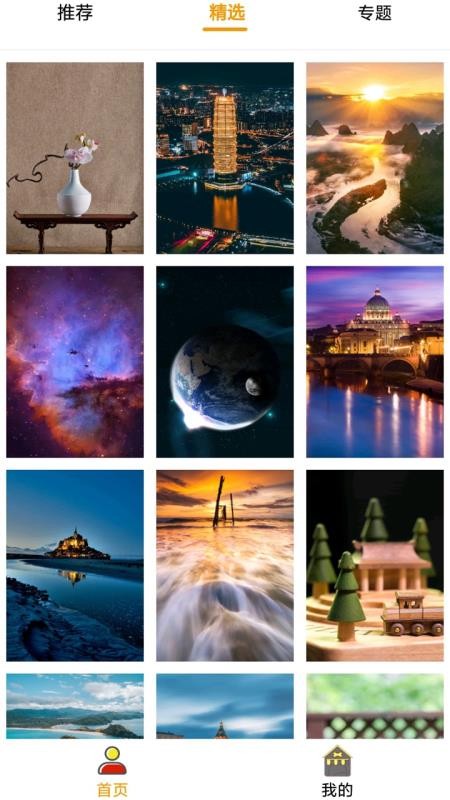This screenshot has width=450, height=800.
Task: View the domed cathedral by river wallpaper
Action: click(375, 362)
